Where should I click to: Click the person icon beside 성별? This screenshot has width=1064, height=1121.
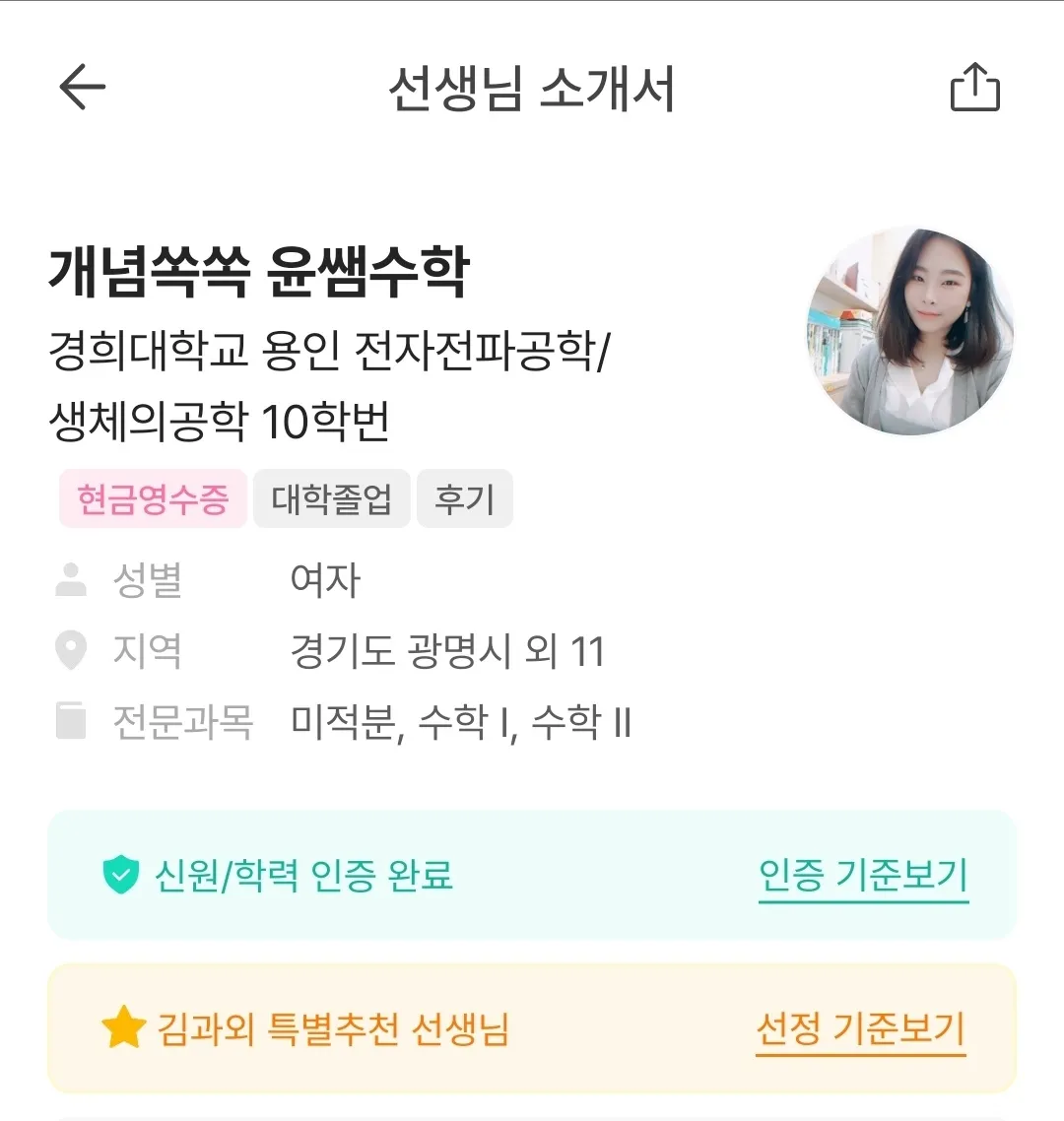click(x=71, y=581)
